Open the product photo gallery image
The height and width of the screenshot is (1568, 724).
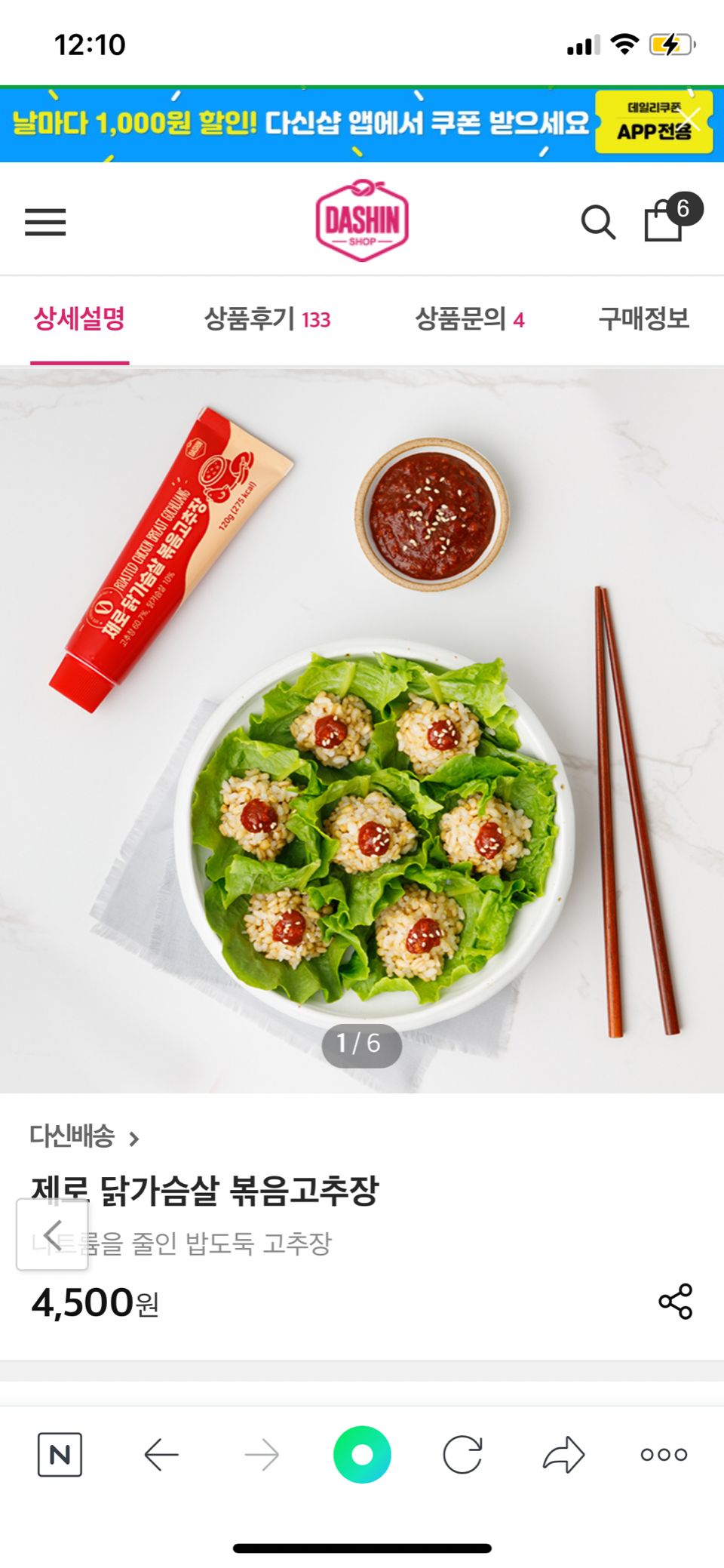362,729
